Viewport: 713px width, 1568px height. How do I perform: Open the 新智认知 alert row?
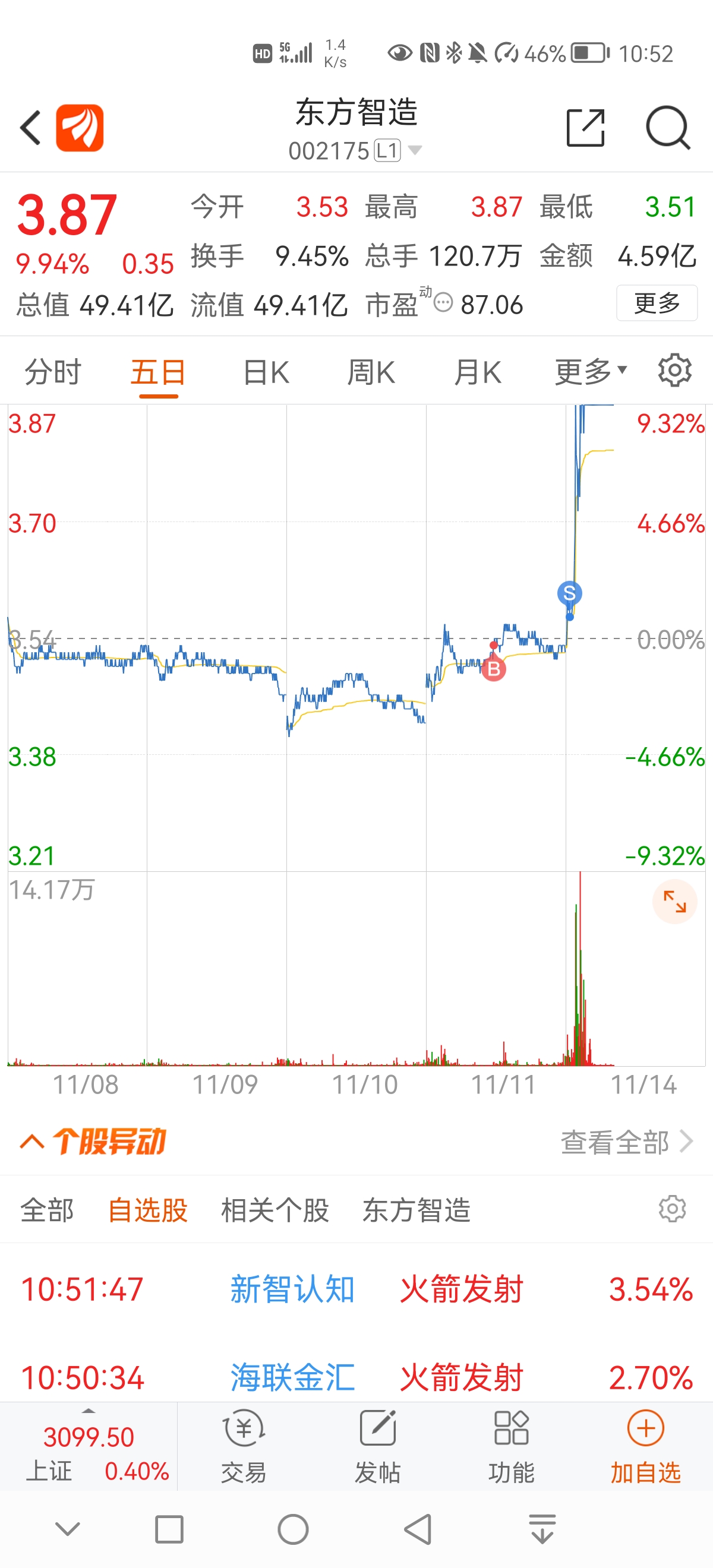(x=356, y=1289)
